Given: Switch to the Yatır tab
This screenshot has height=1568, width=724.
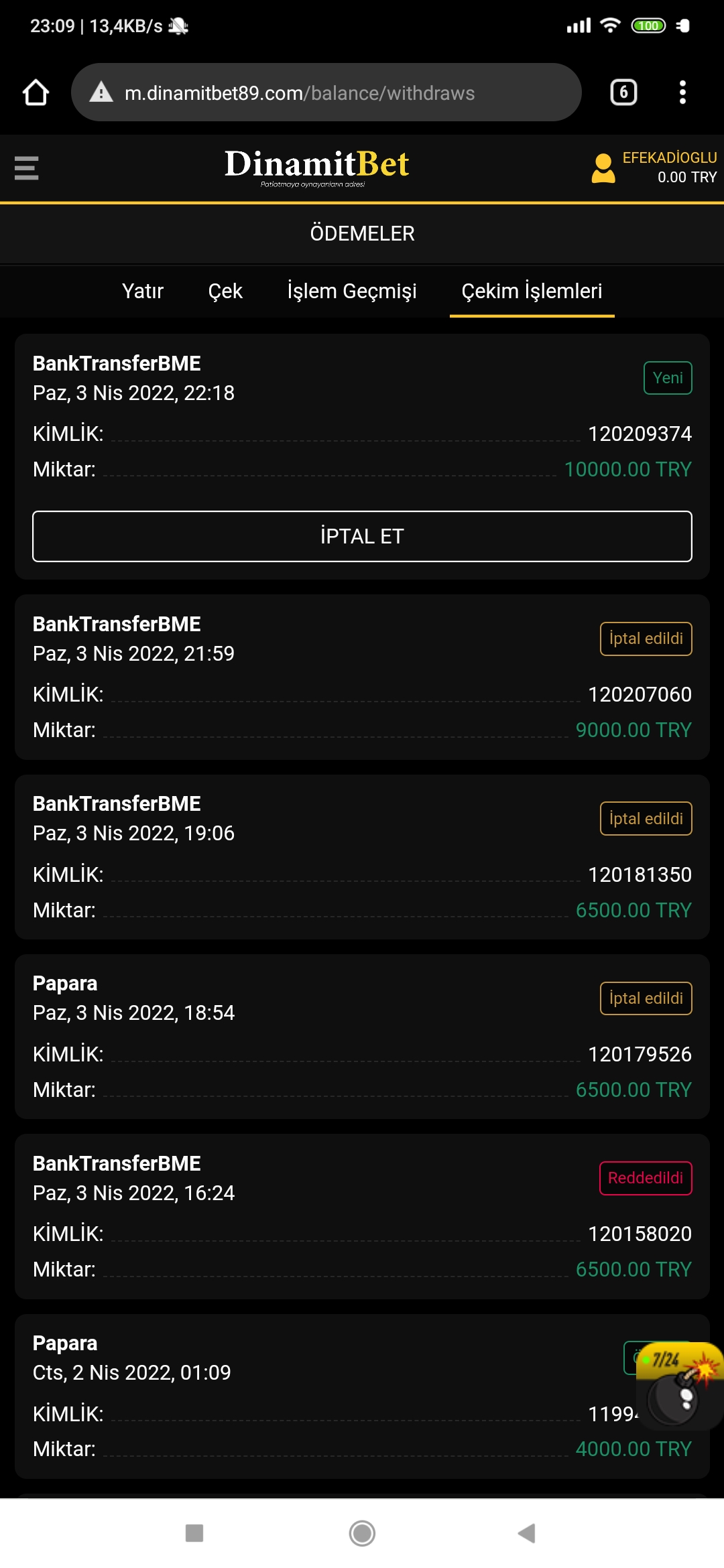Looking at the screenshot, I should click(143, 291).
